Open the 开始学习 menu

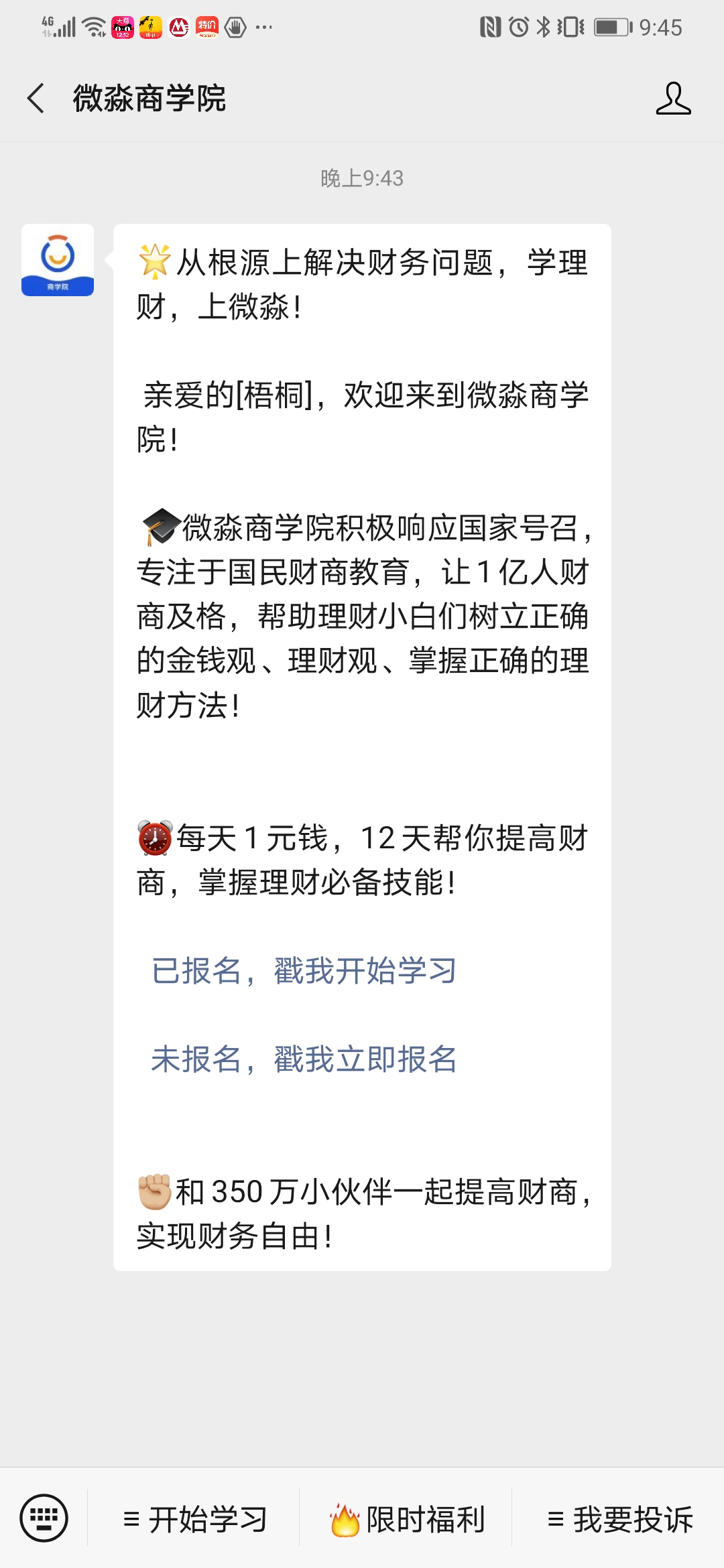point(194,1519)
